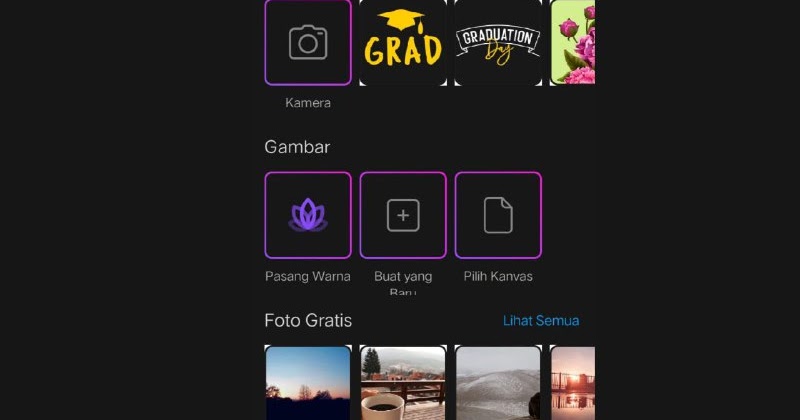Choose the snowy hills free photo
This screenshot has width=800, height=420.
click(498, 383)
